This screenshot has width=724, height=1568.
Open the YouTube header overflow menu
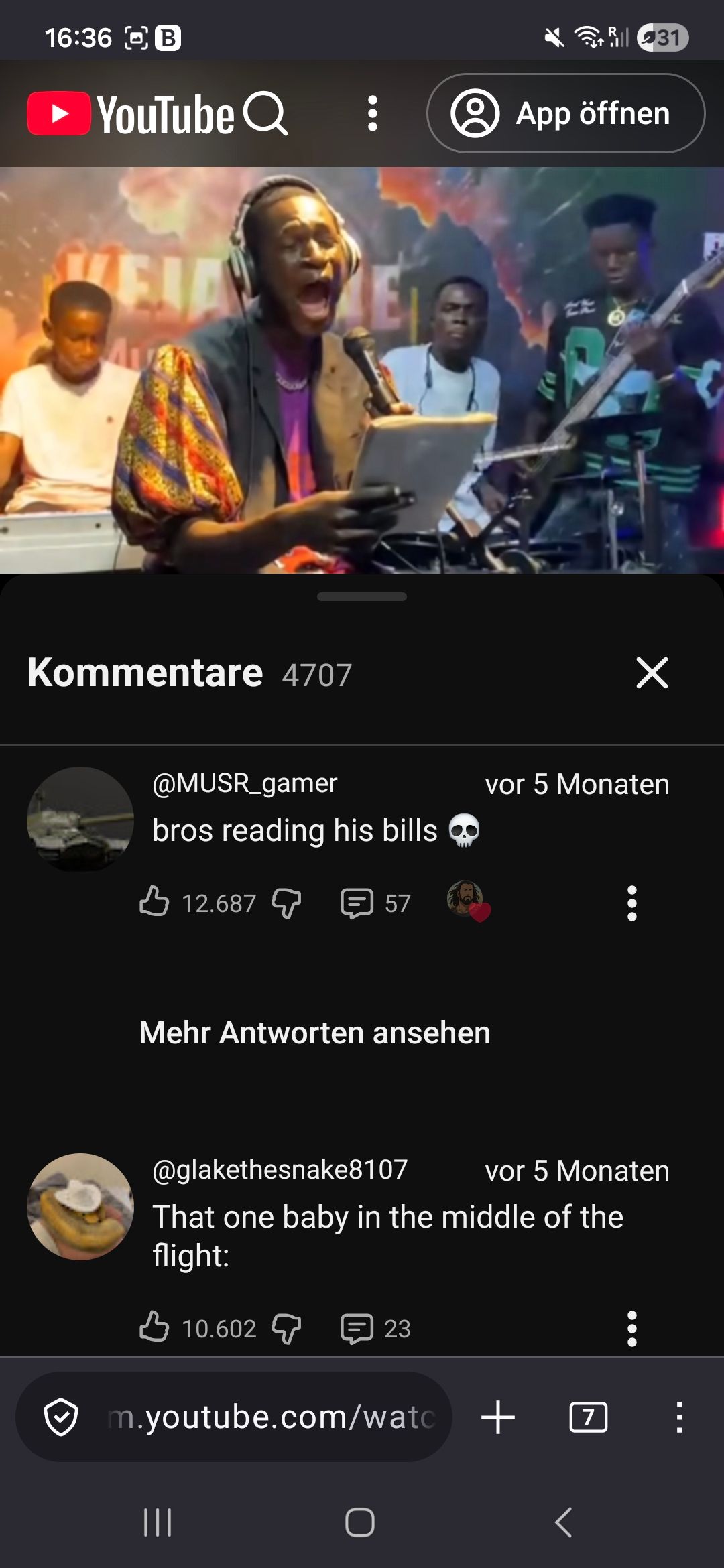click(x=373, y=113)
